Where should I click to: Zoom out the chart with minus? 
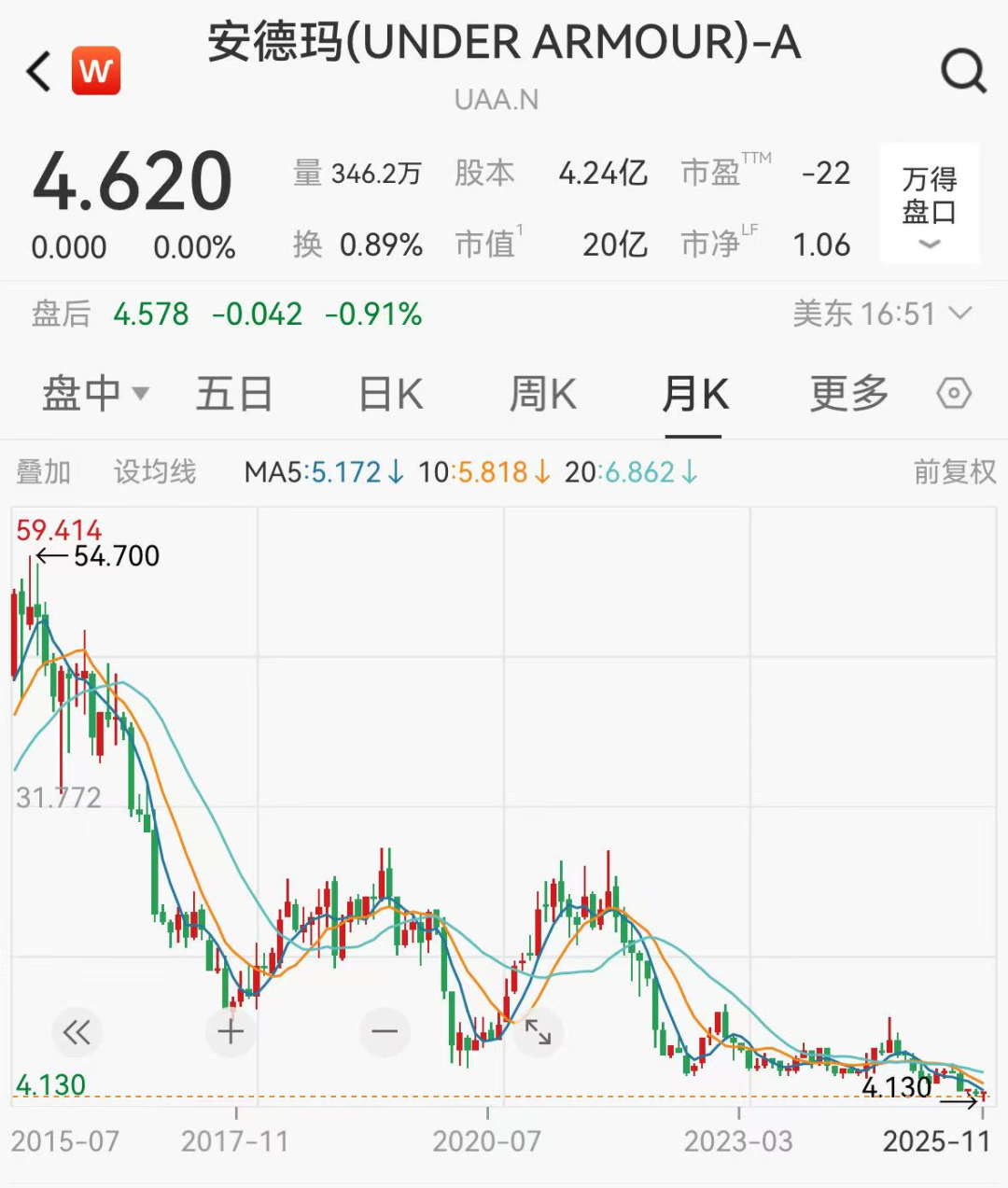(385, 1032)
